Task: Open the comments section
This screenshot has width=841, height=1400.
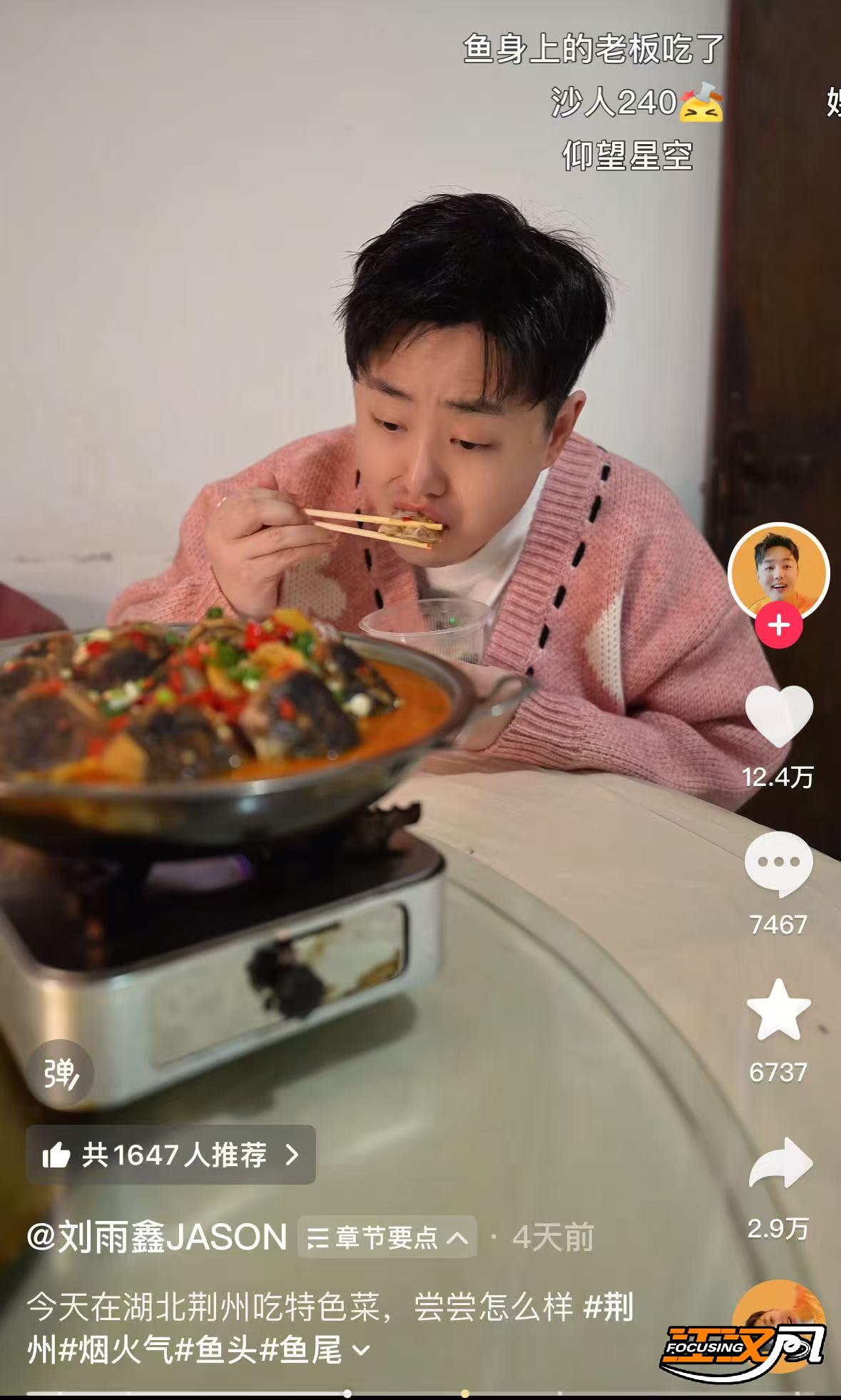Action: 778,864
